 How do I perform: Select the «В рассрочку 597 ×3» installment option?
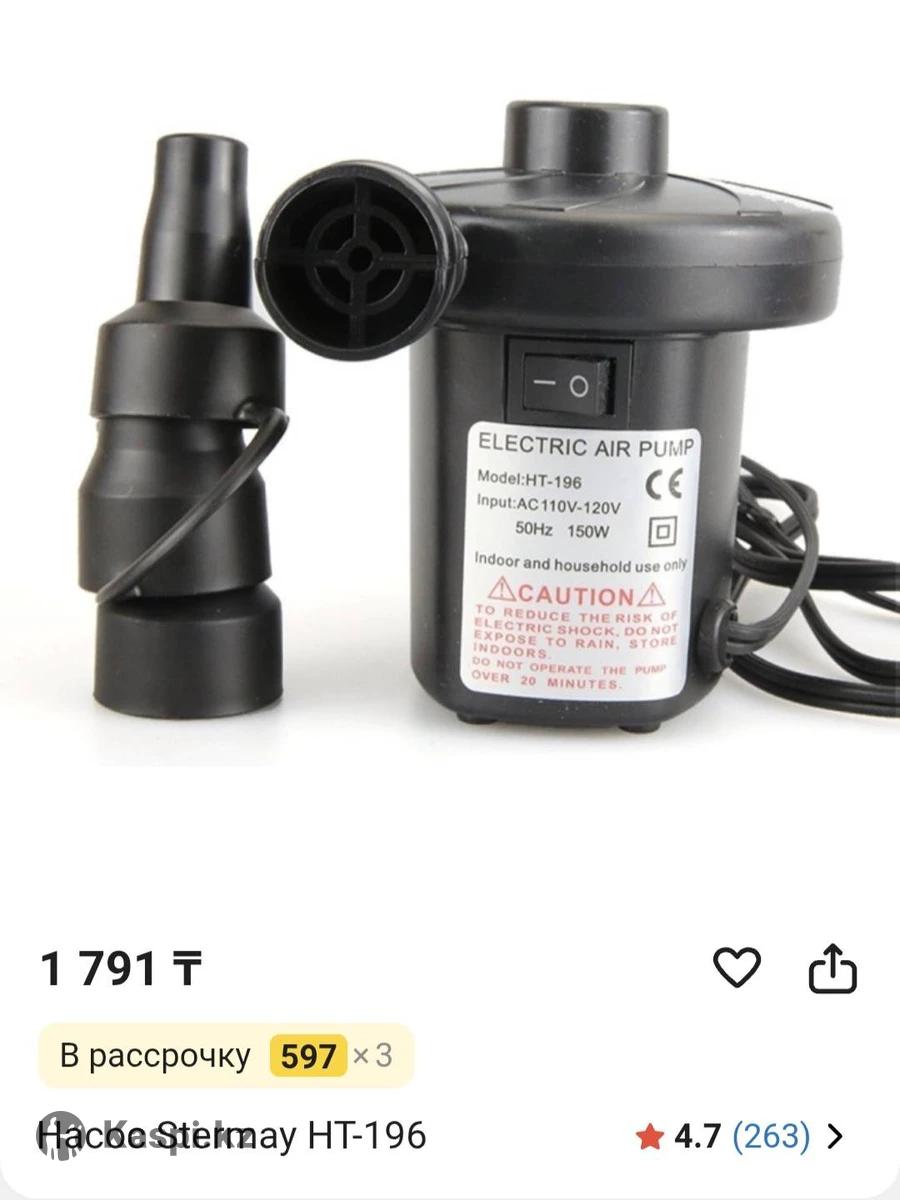pos(226,1055)
